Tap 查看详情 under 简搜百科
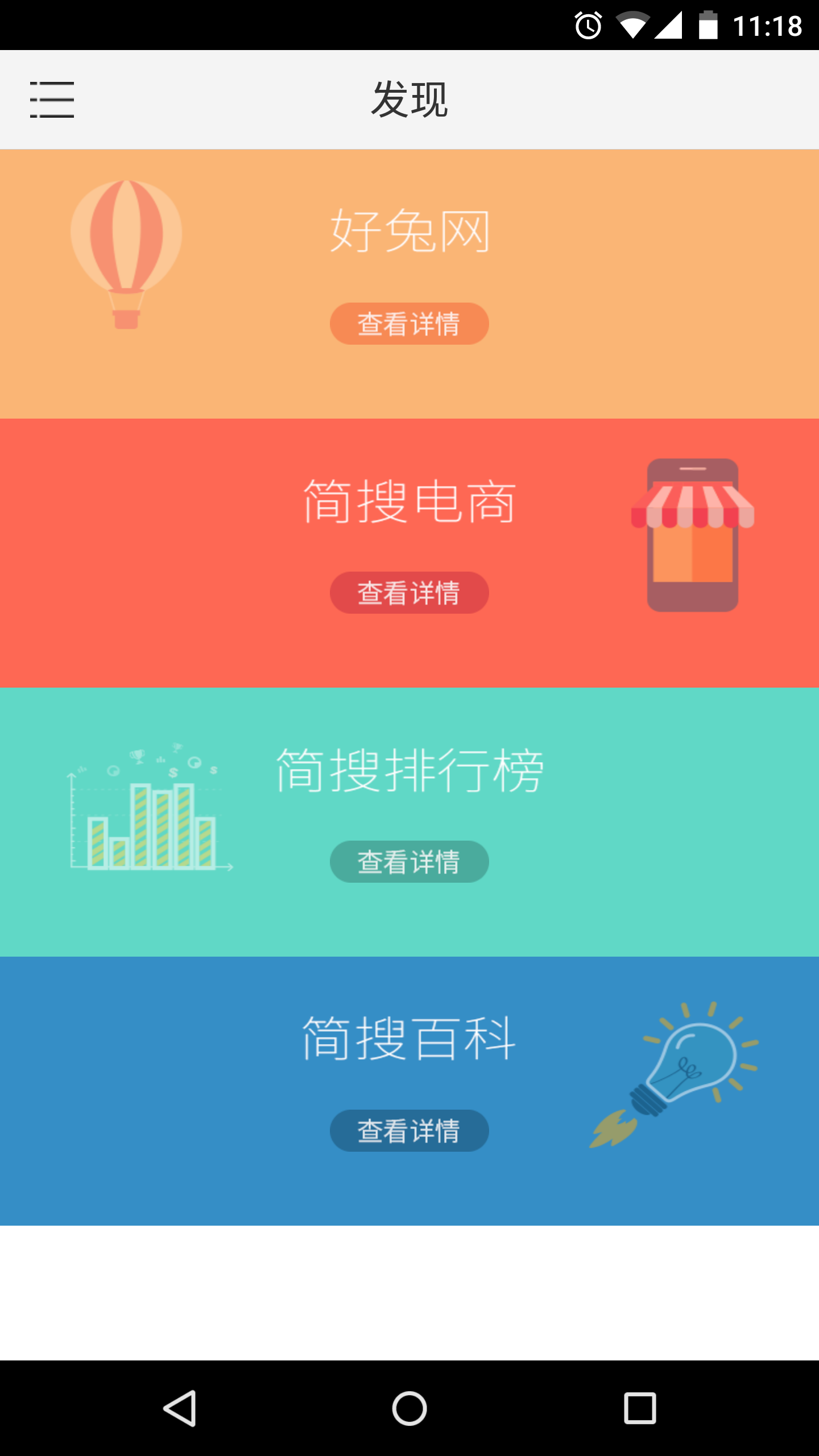 (x=409, y=1131)
